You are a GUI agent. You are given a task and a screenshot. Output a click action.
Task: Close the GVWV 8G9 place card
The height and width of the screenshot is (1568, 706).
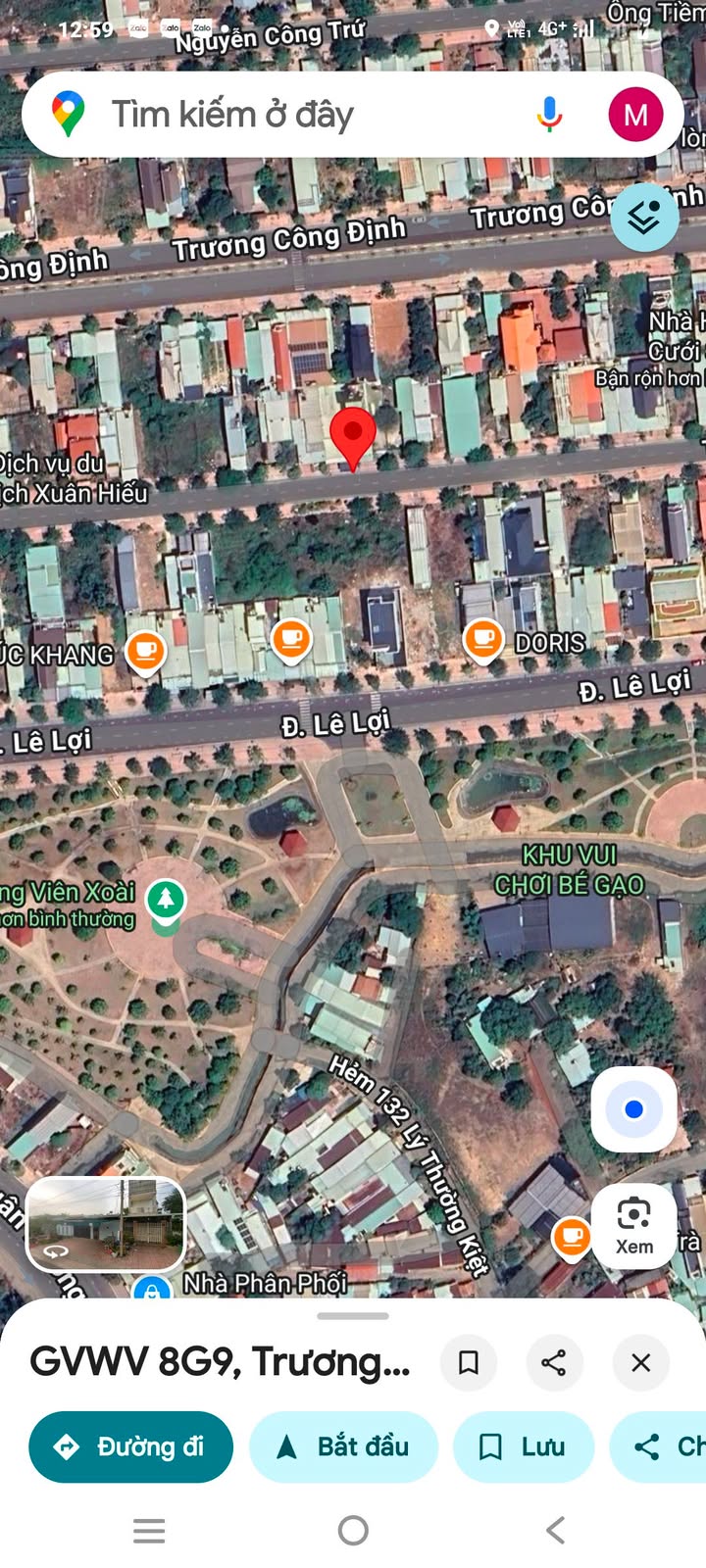(x=640, y=1362)
